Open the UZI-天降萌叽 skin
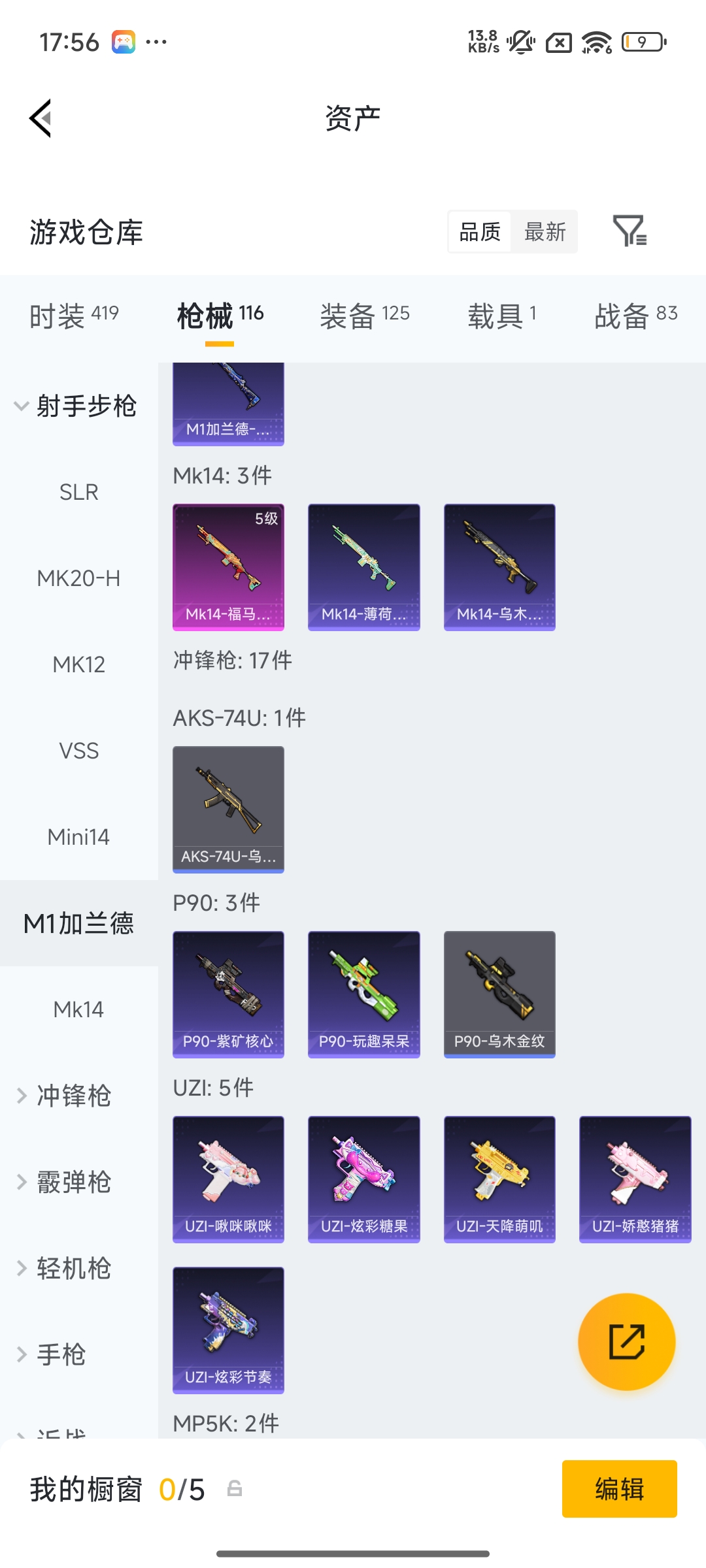The width and height of the screenshot is (706, 1568). (x=499, y=1179)
